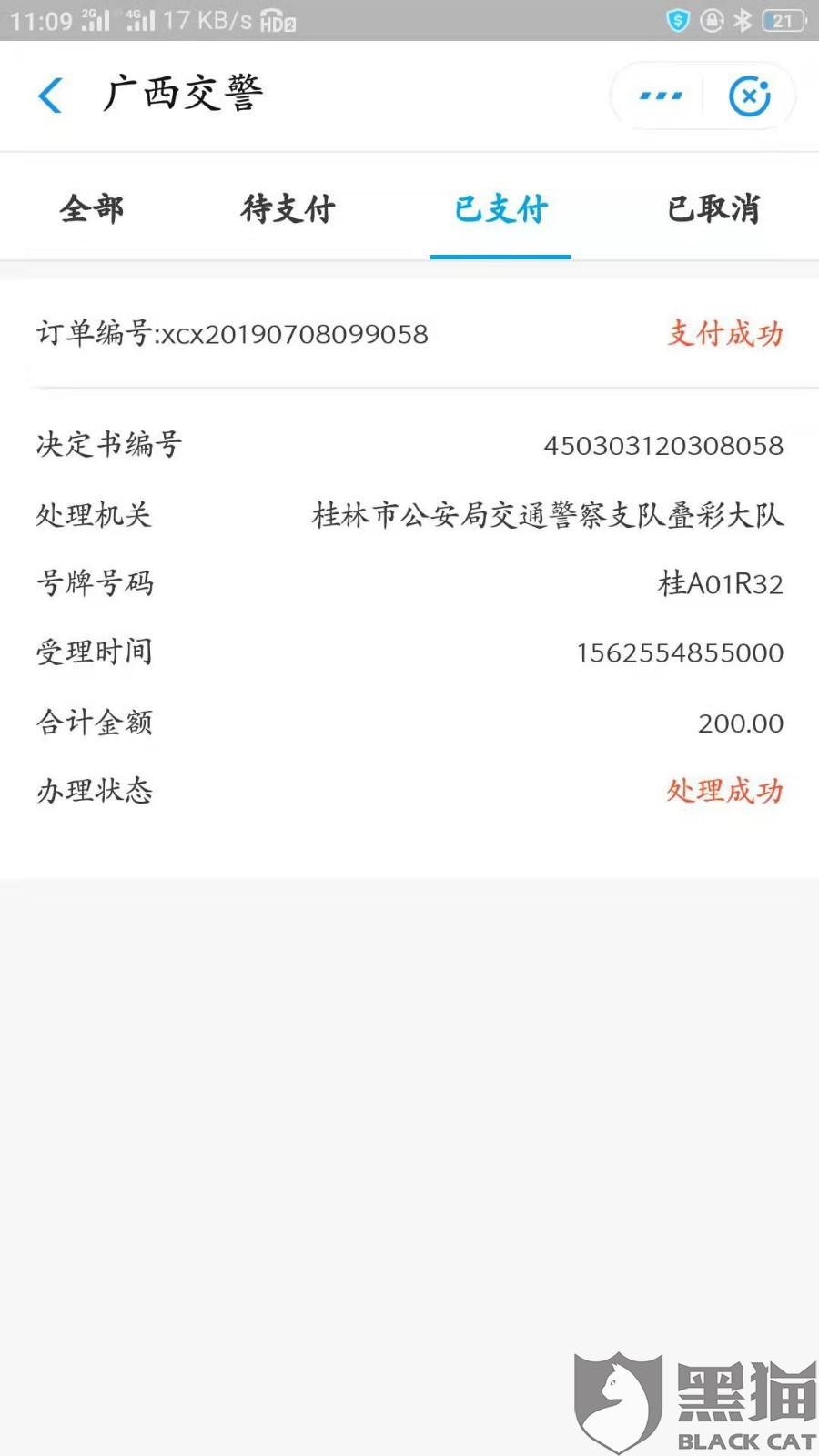The image size is (819, 1456).
Task: Close the mini program
Action: pos(750,96)
